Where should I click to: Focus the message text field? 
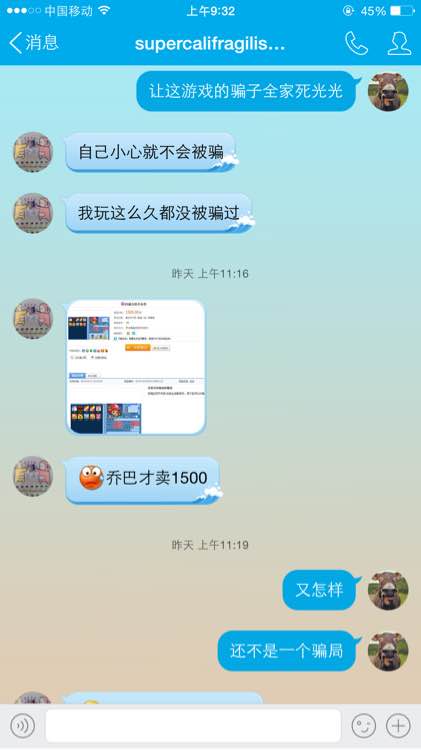(193, 726)
